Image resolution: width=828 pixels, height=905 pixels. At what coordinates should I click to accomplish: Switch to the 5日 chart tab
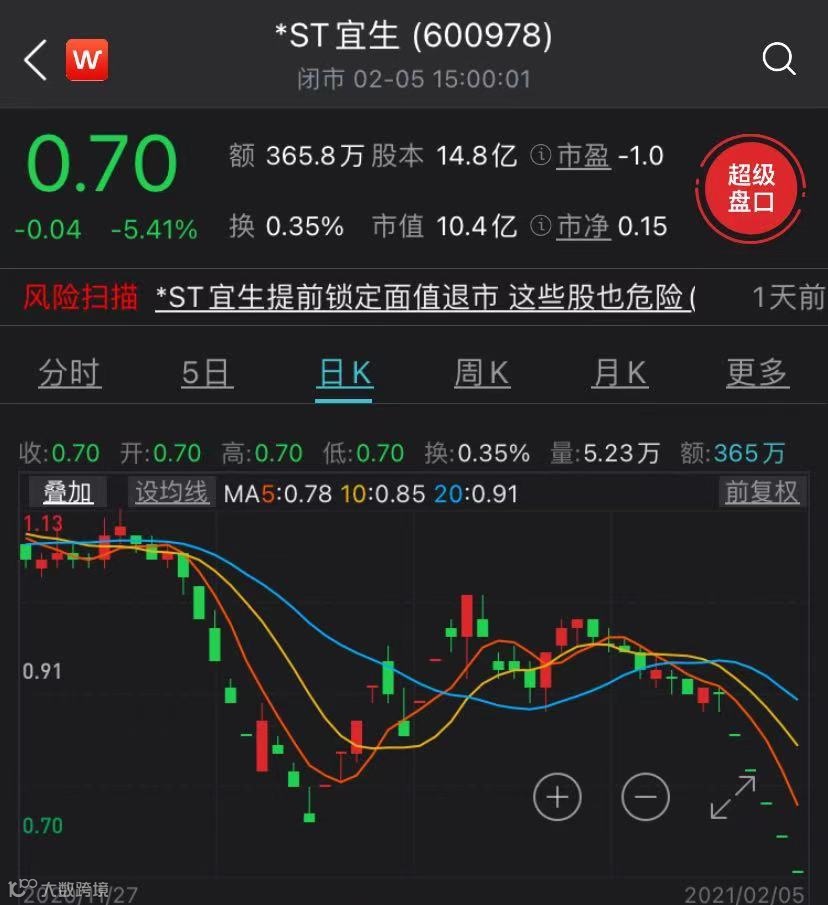(207, 374)
